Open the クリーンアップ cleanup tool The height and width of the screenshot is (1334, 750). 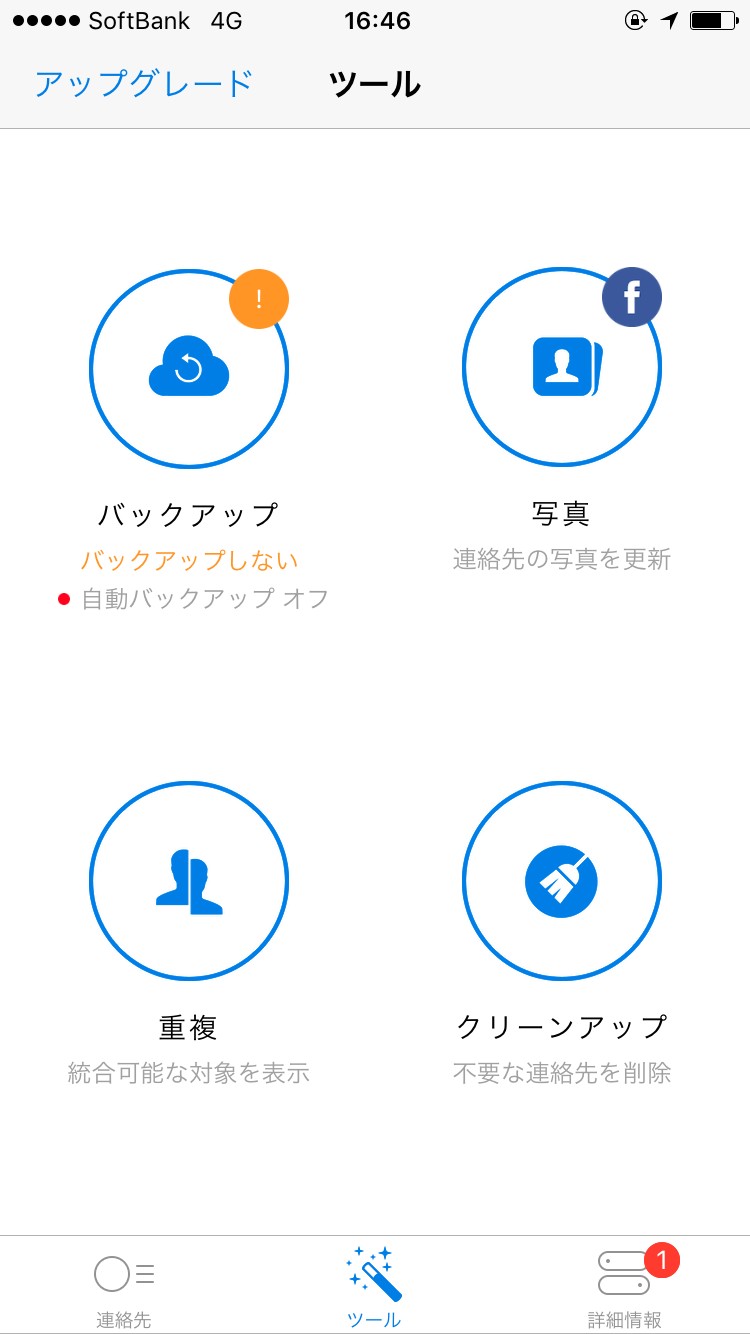[561, 881]
